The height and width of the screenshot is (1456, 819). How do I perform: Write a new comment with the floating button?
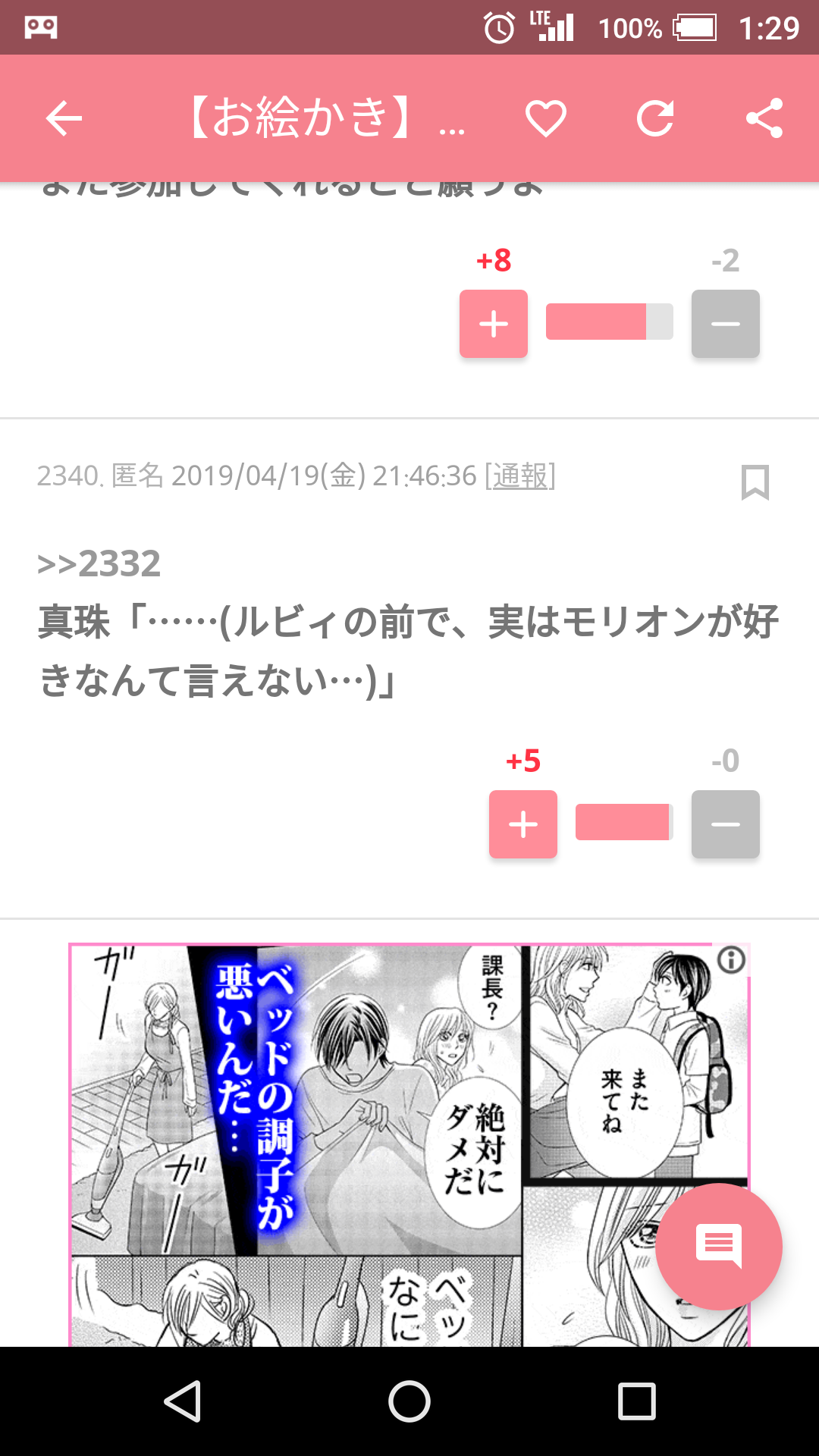click(718, 1246)
